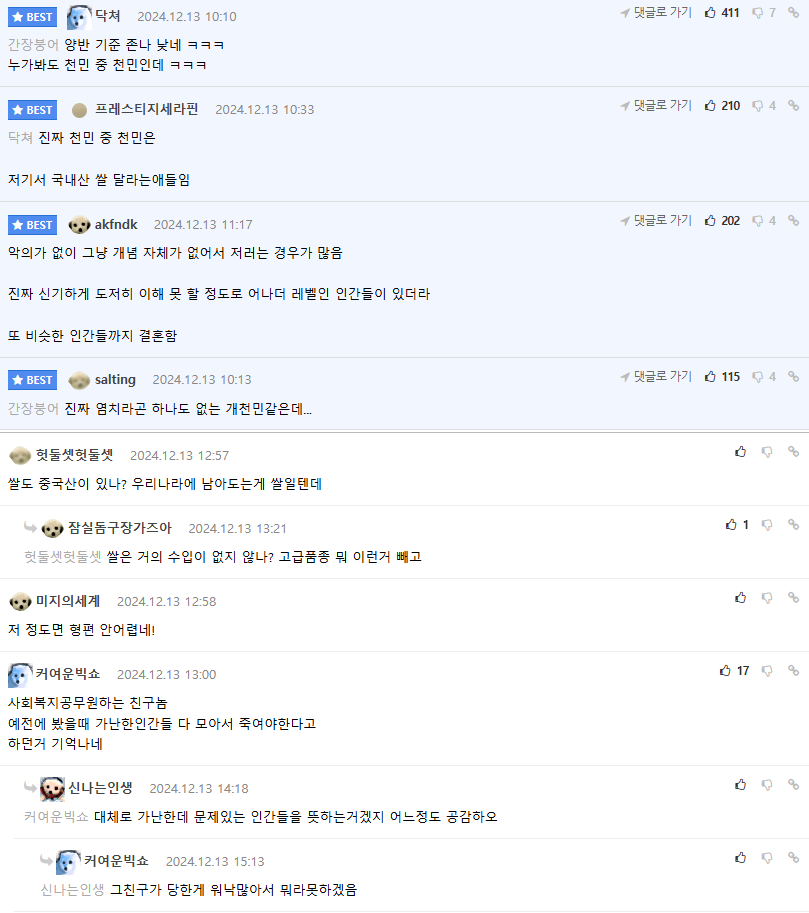Screen dimensions: 809x913
Task: Like 헛둘셋헛둘셋's comment about rice
Action: click(740, 452)
